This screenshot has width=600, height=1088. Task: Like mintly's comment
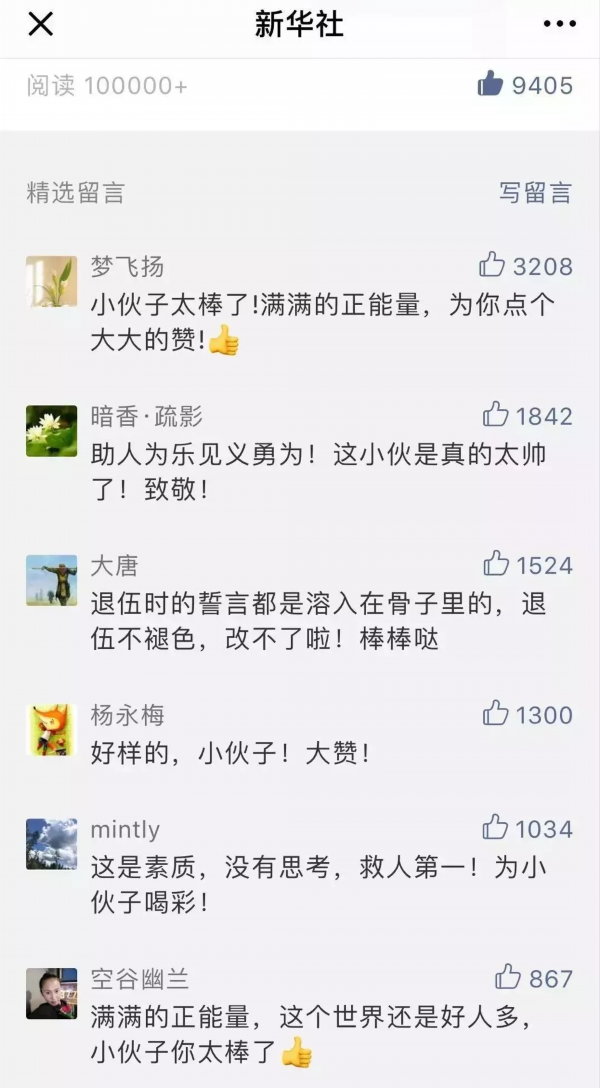click(496, 828)
